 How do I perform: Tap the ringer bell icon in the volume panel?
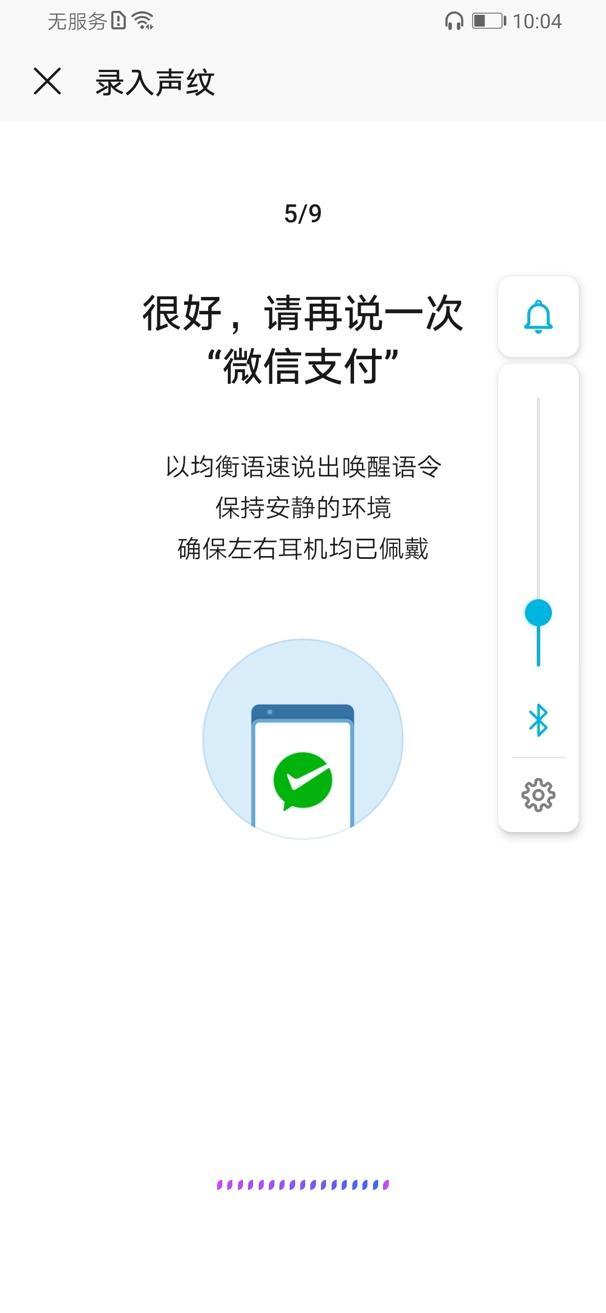click(x=538, y=317)
